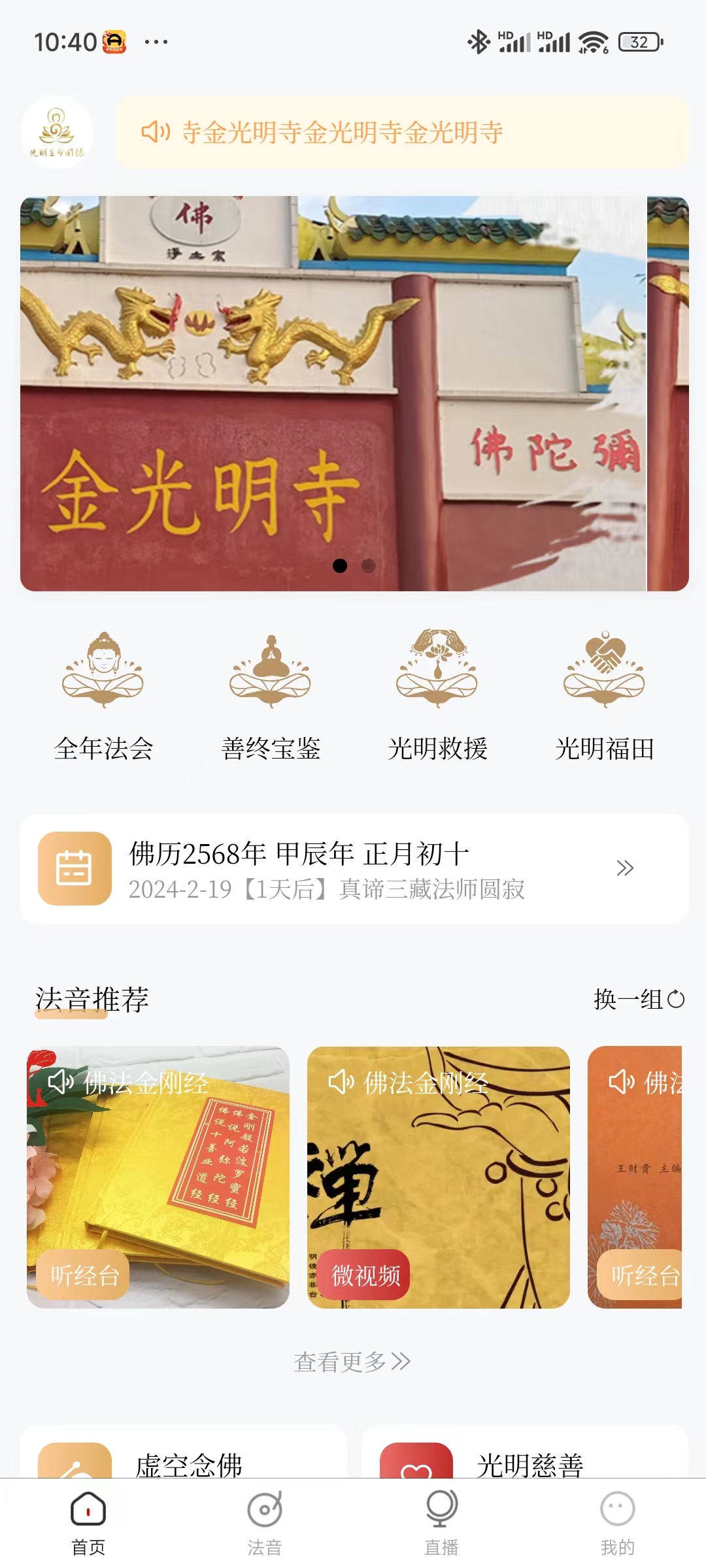Open the 全年法会 shortcut
The image size is (706, 1568).
[x=103, y=696]
